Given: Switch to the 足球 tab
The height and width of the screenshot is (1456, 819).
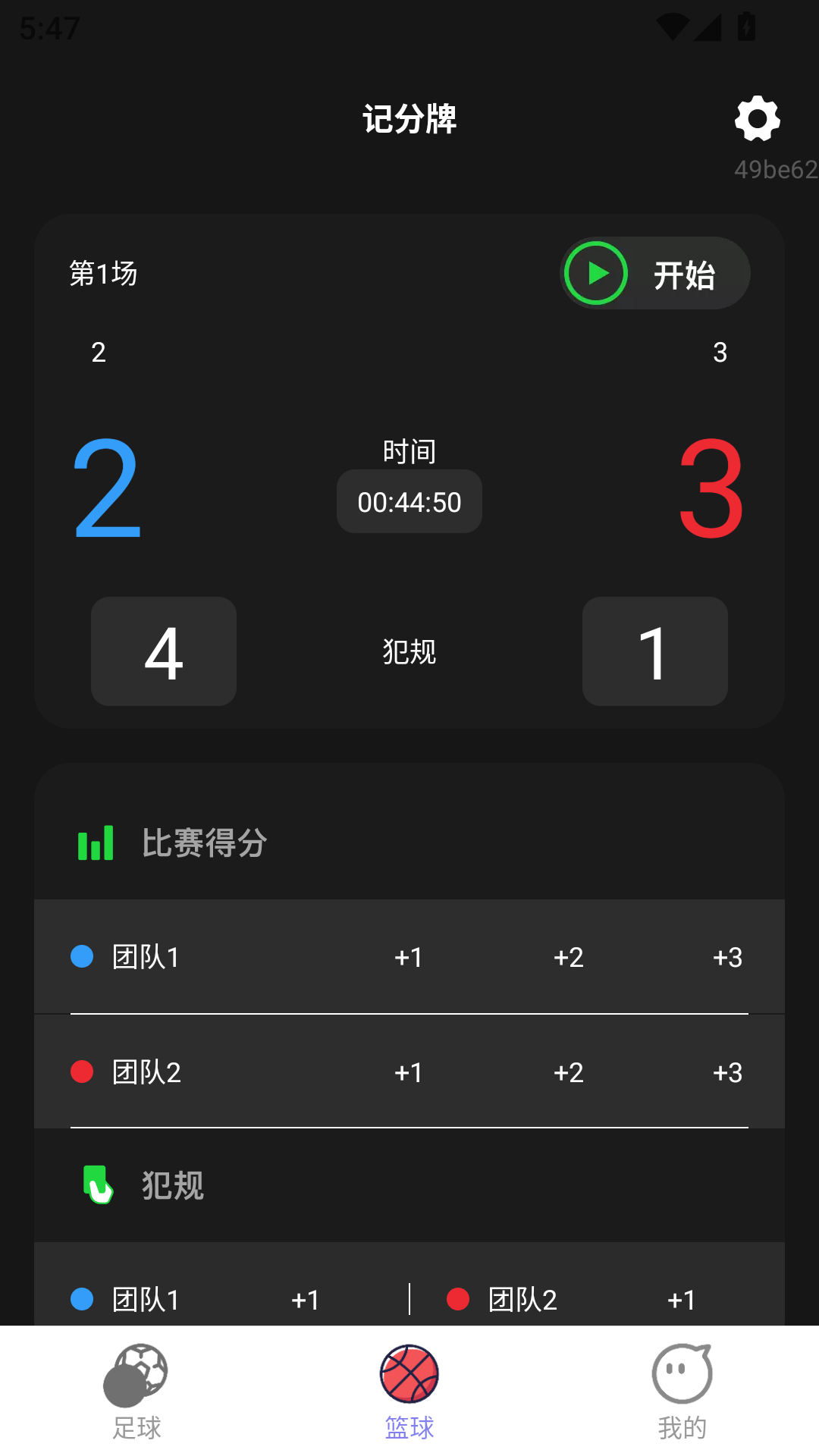Looking at the screenshot, I should coord(136,1391).
